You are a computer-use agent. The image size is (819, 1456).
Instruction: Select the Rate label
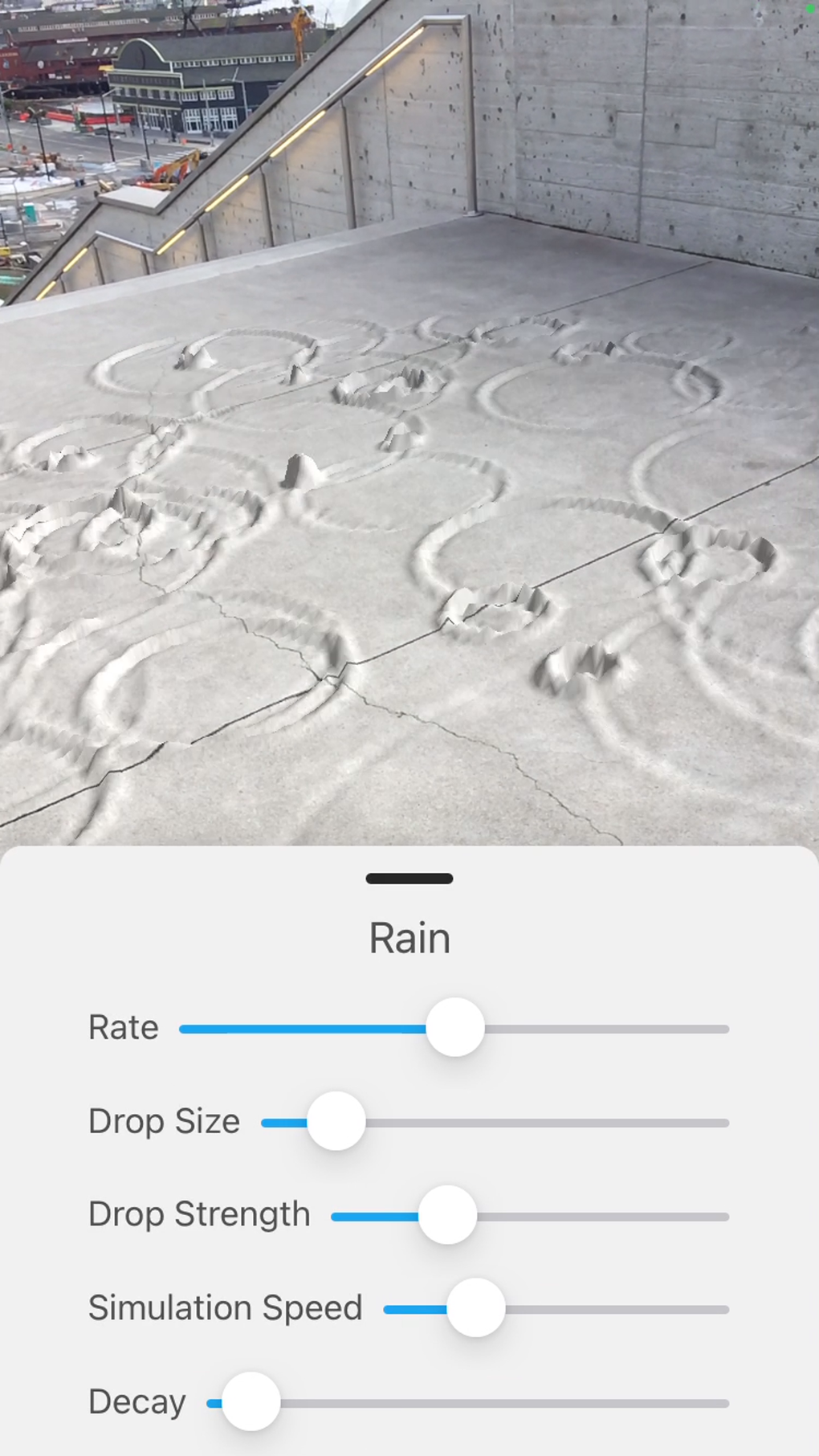click(123, 1027)
